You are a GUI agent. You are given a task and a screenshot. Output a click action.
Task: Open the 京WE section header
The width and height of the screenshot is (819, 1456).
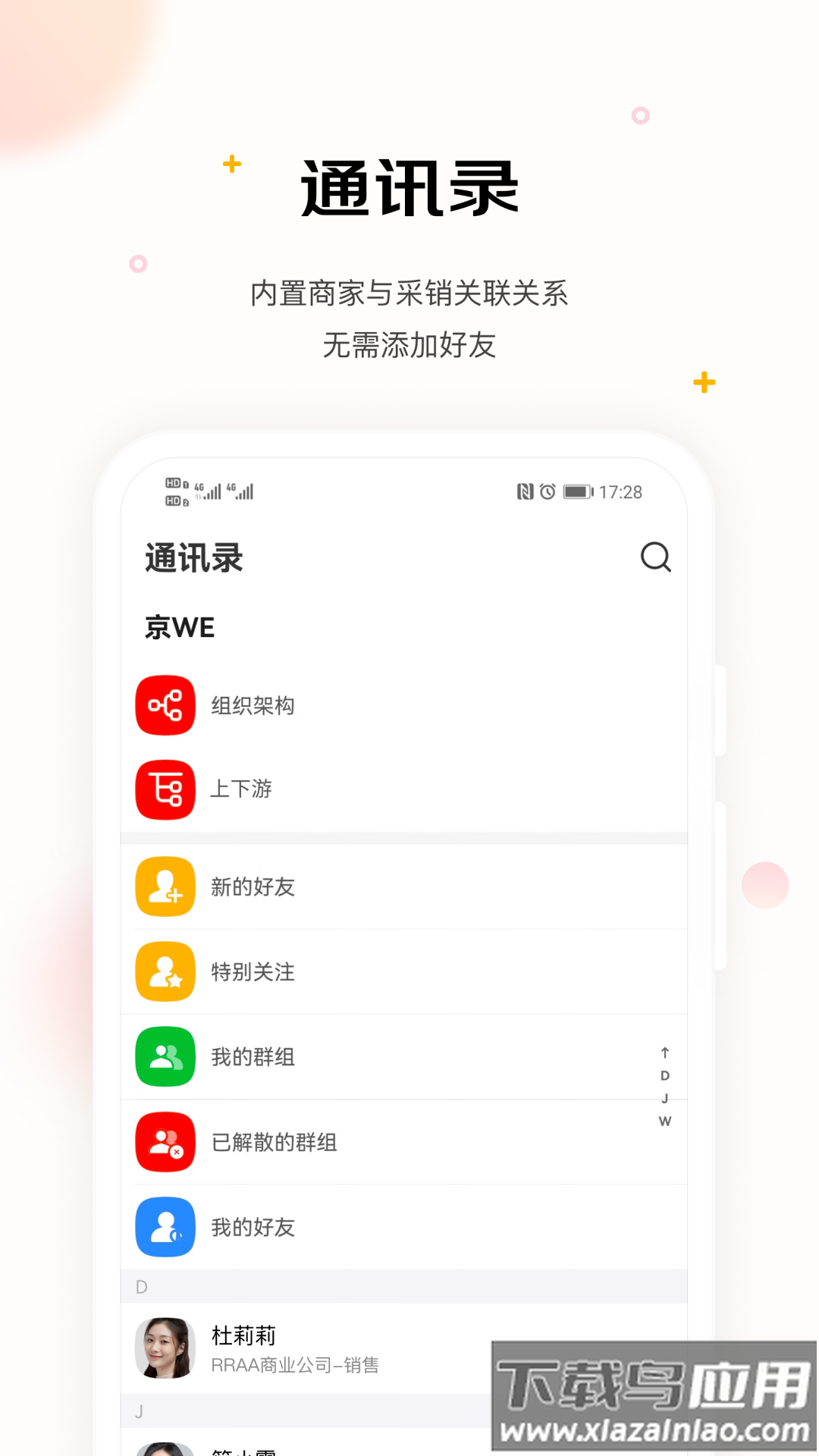(180, 627)
